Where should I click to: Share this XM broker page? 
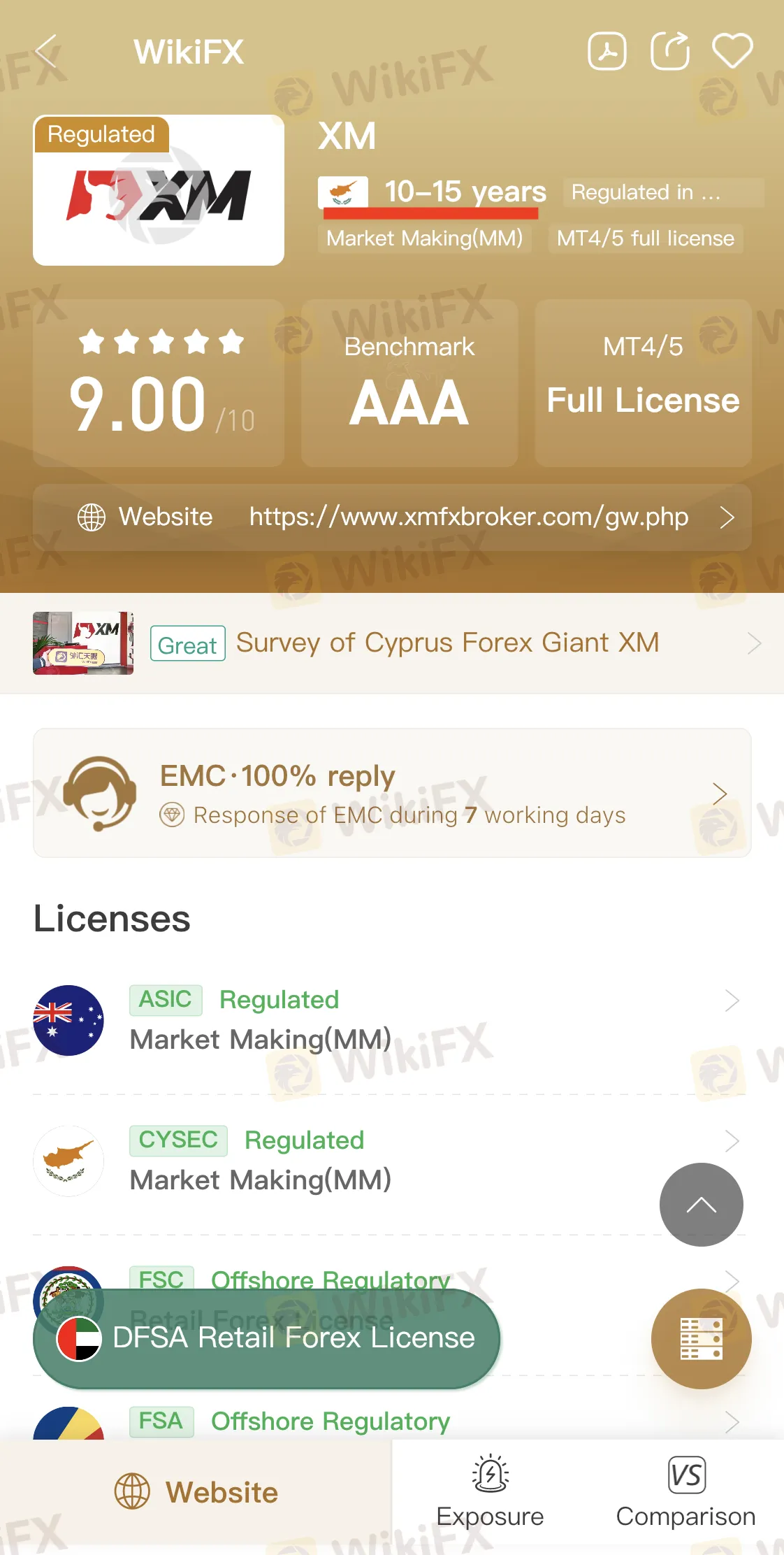669,52
